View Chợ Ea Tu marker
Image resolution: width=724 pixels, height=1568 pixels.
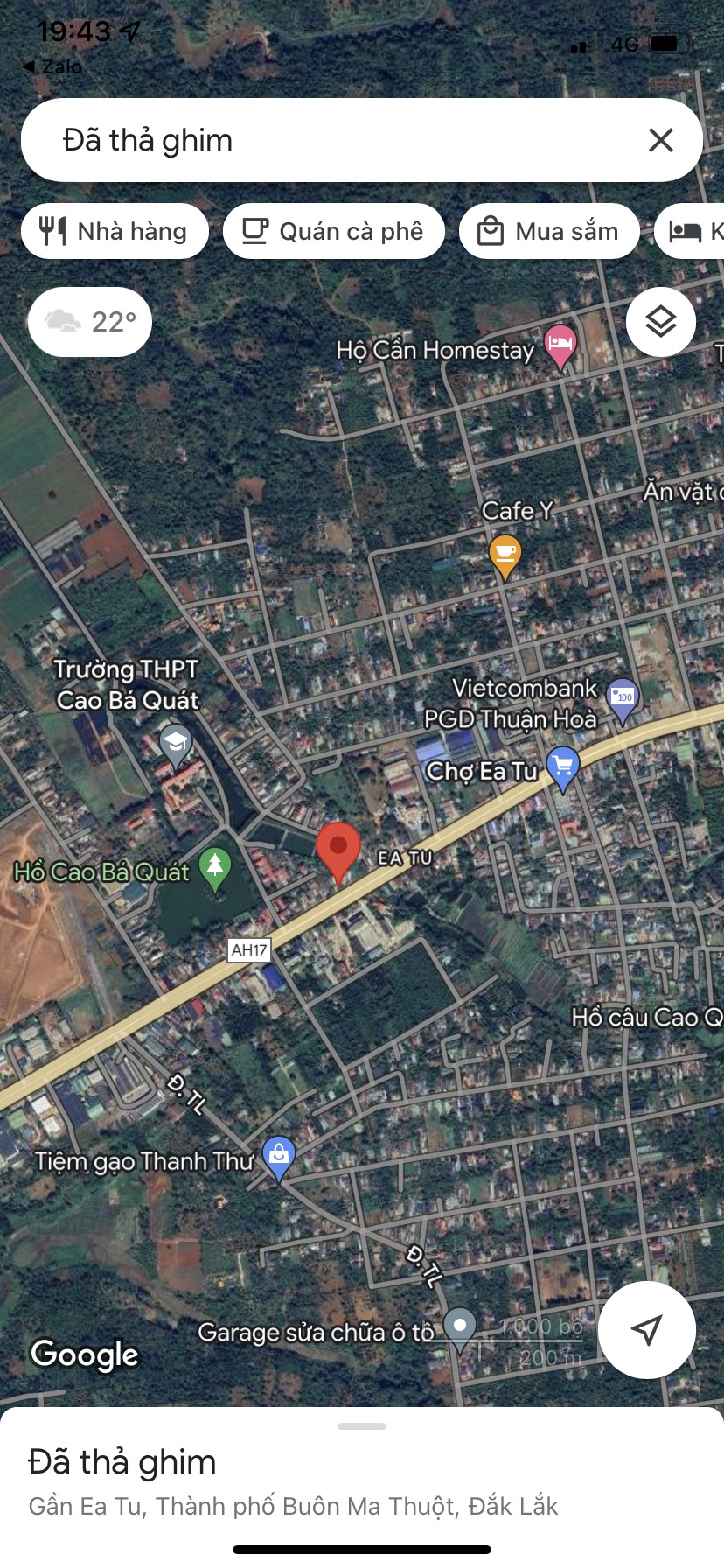(x=563, y=767)
